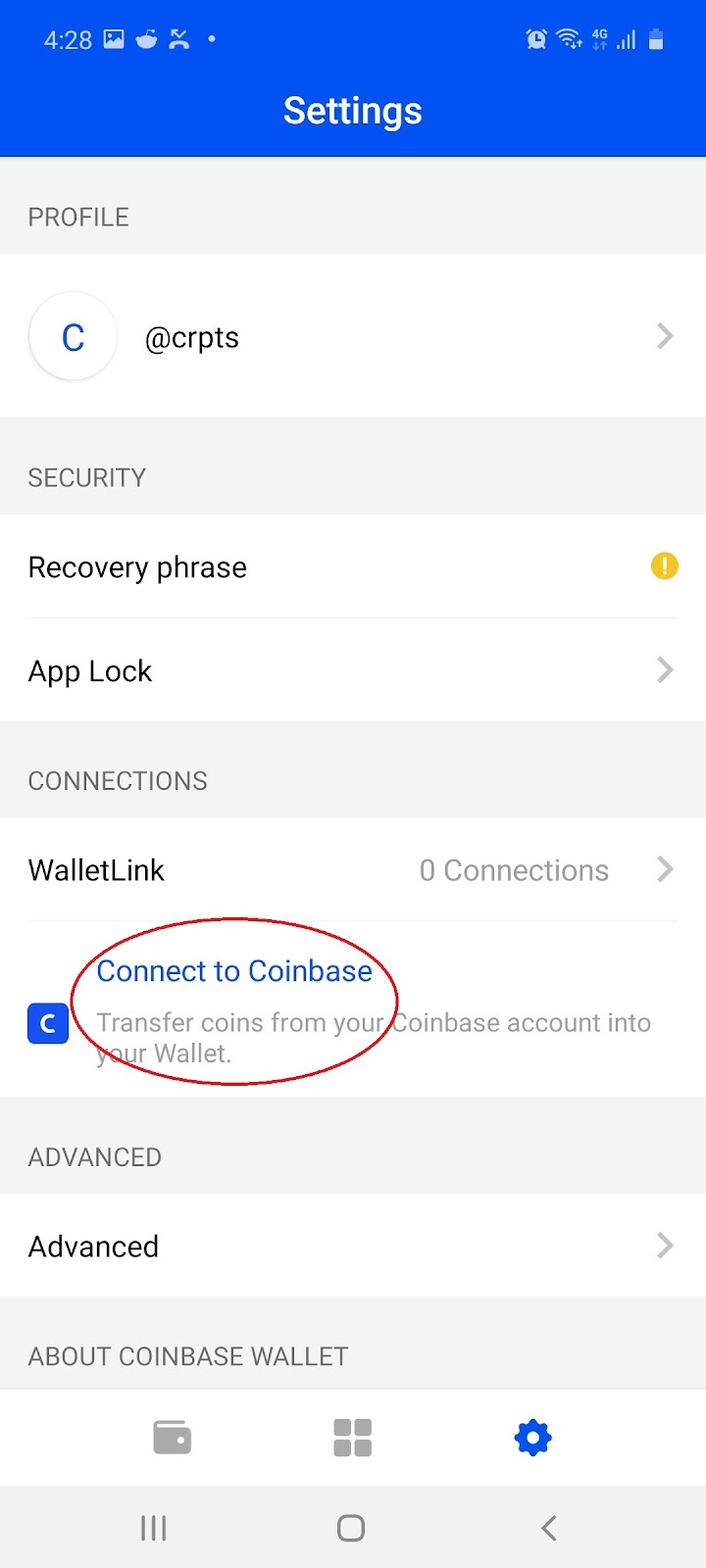Image resolution: width=706 pixels, height=1568 pixels.
Task: Select the settings gear tab
Action: [x=532, y=1438]
